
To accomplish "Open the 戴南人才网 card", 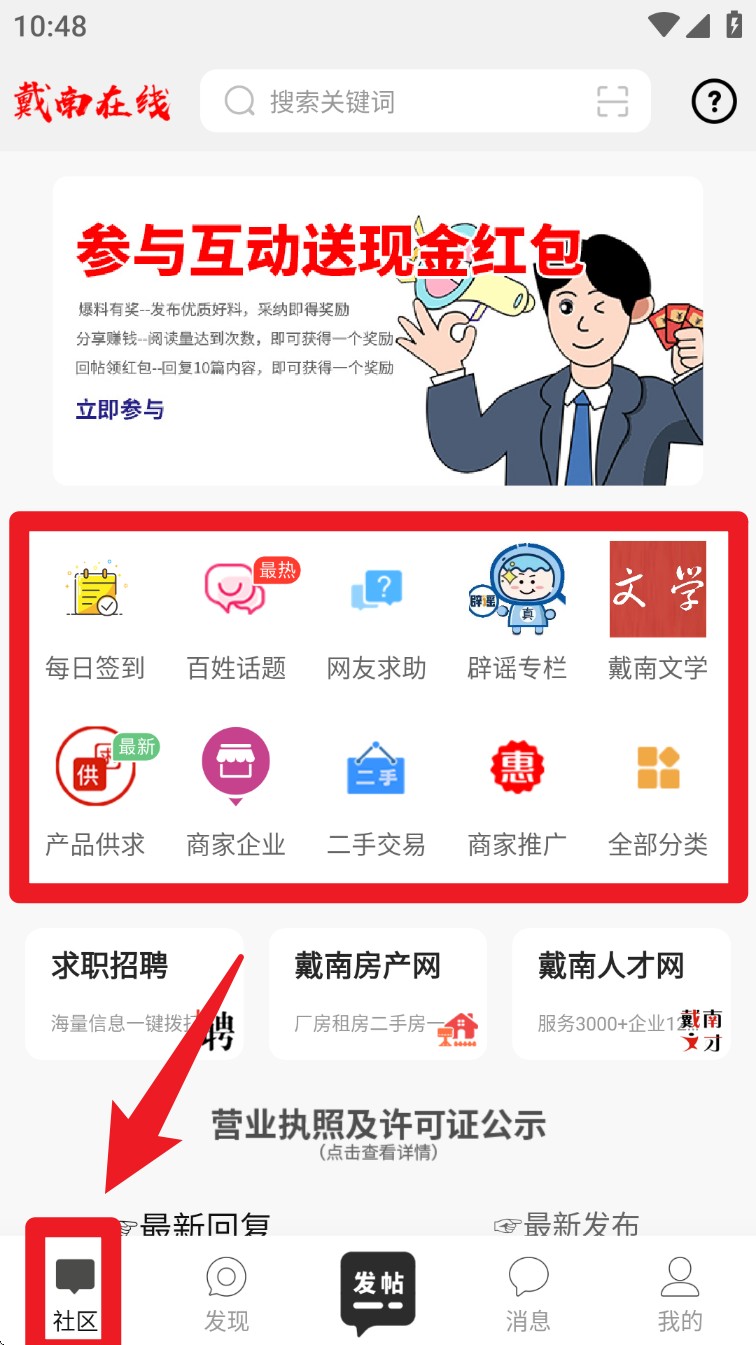I will coord(621,993).
